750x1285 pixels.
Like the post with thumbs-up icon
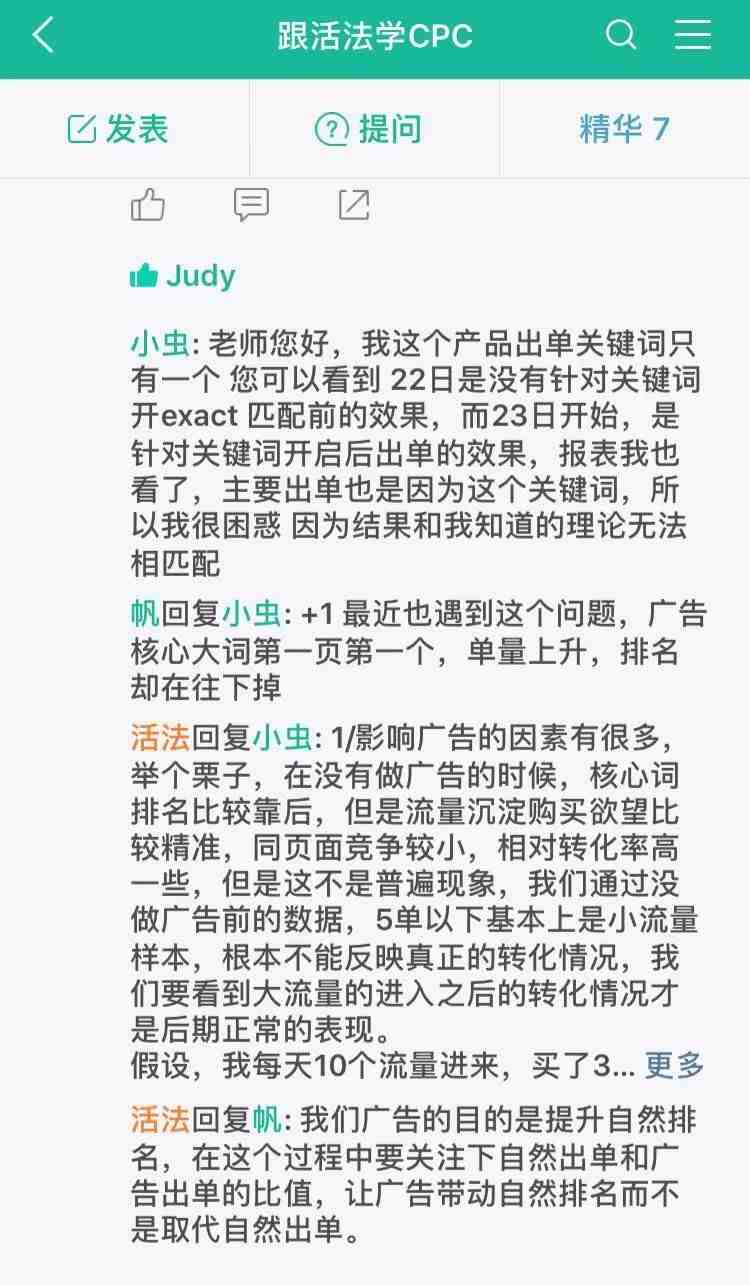148,205
